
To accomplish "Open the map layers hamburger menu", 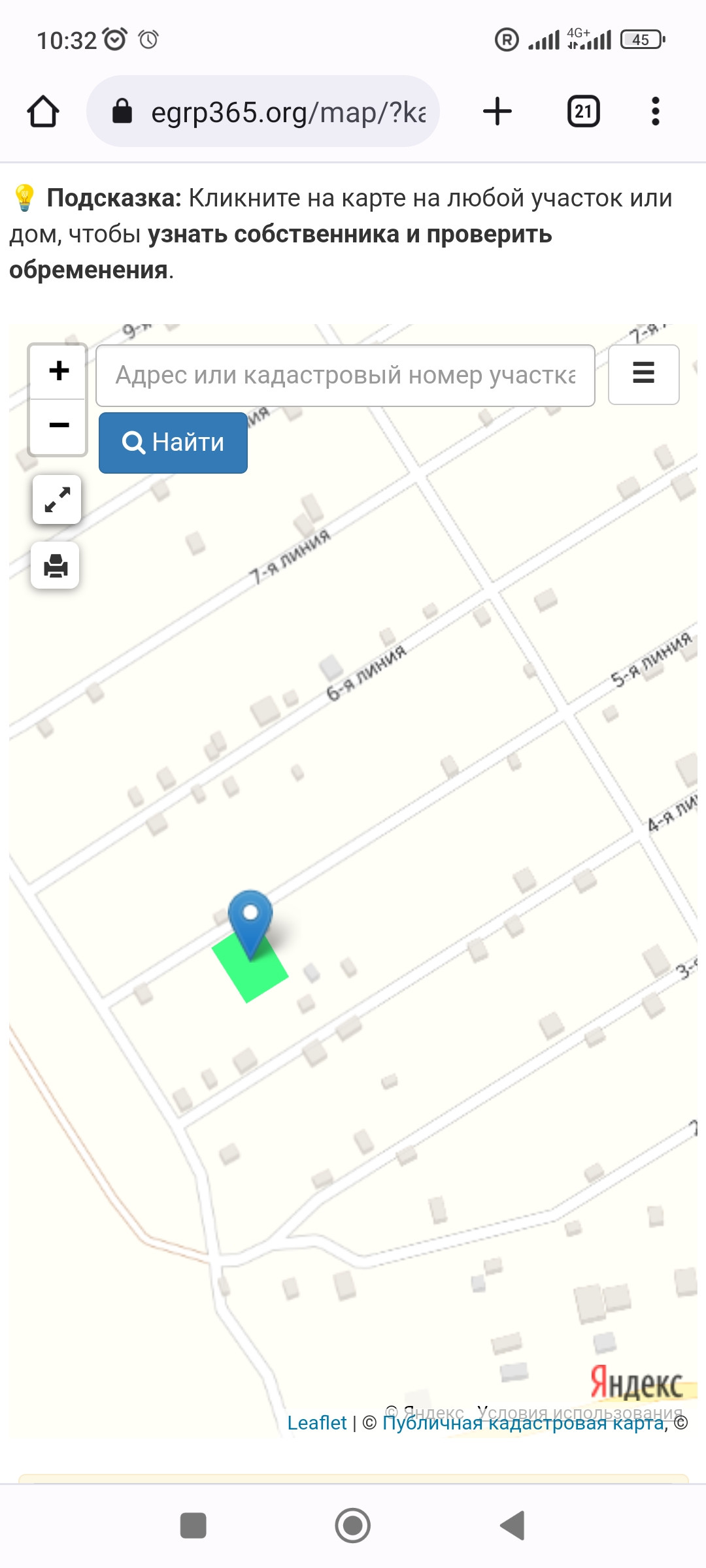I will (644, 374).
